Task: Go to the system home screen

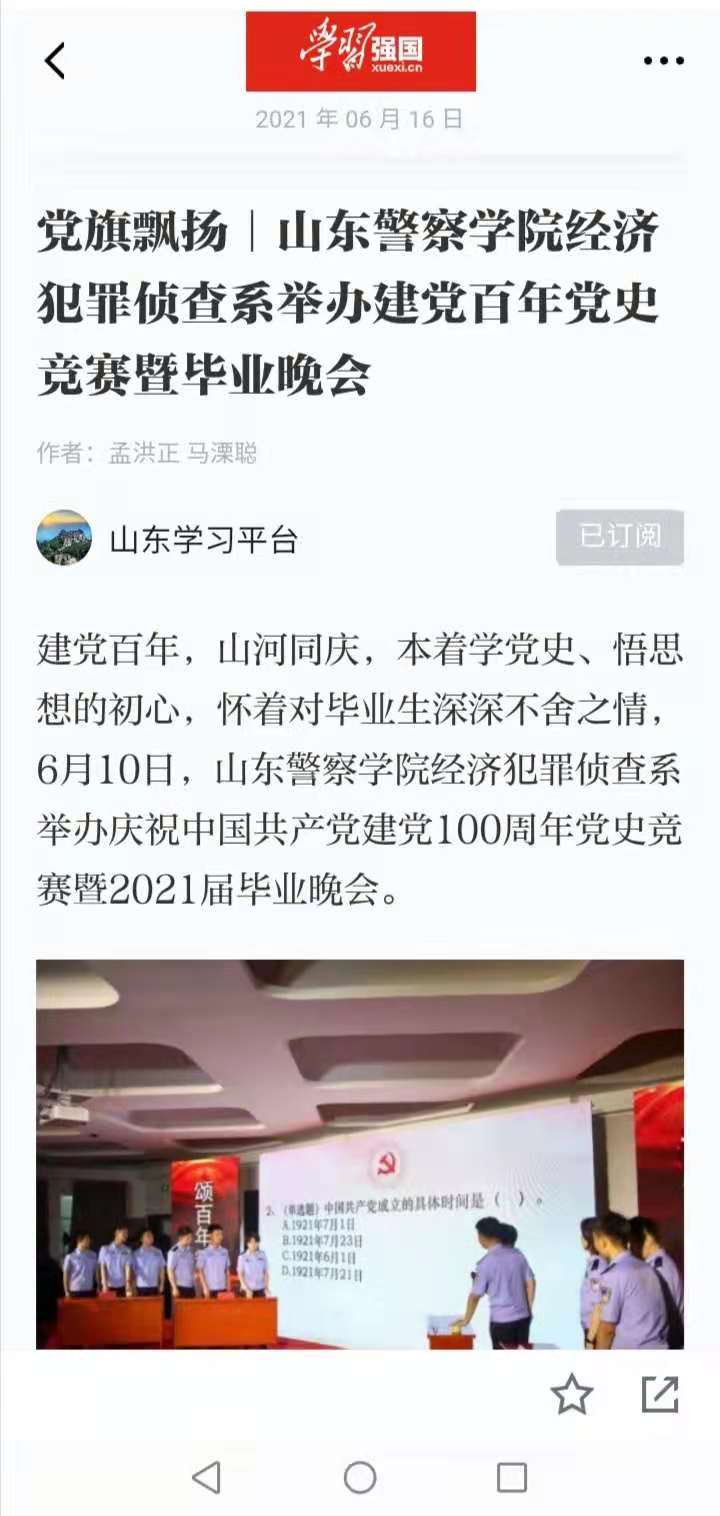Action: click(360, 1477)
